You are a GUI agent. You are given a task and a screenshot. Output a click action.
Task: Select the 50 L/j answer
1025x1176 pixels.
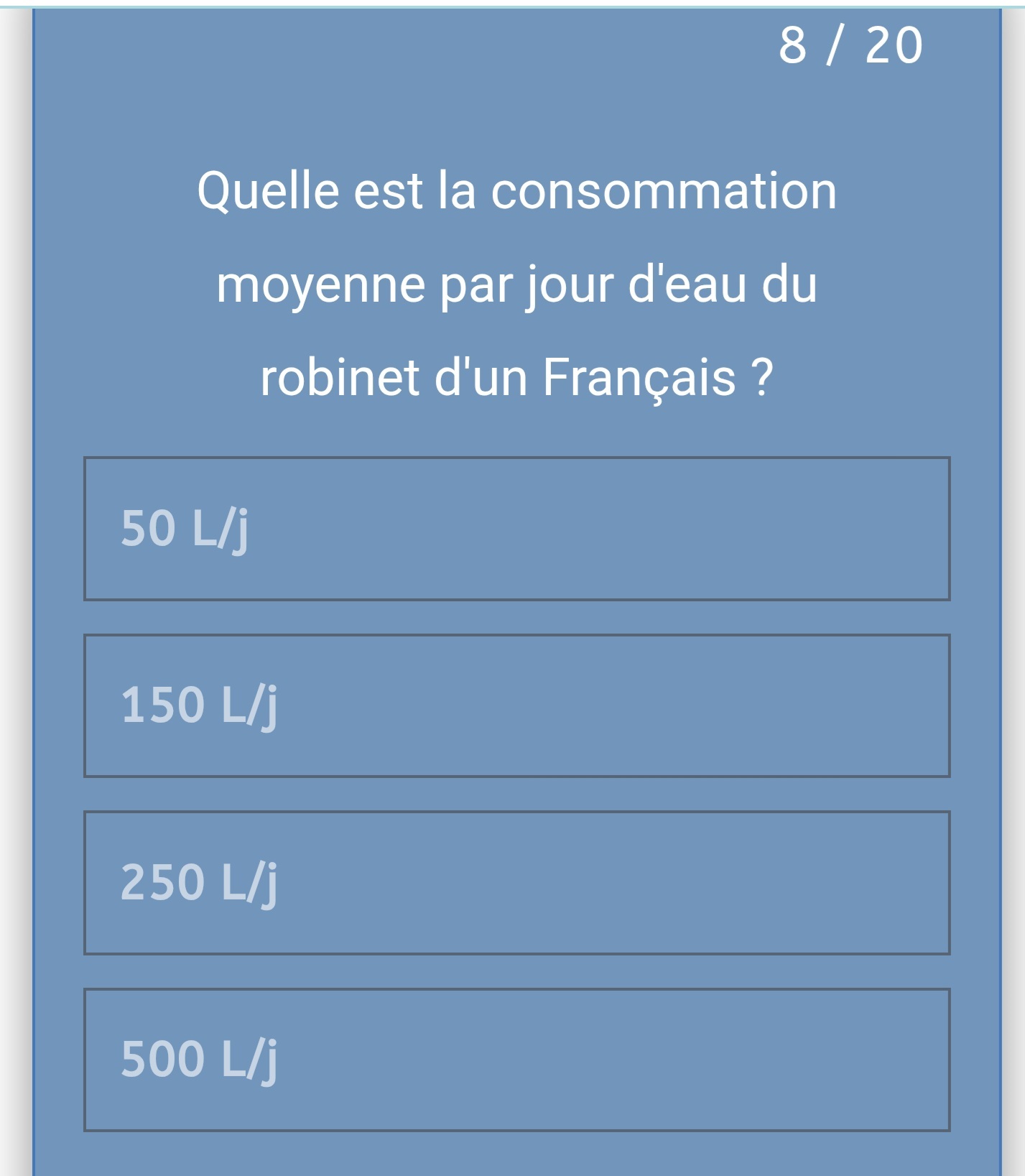[x=516, y=529]
